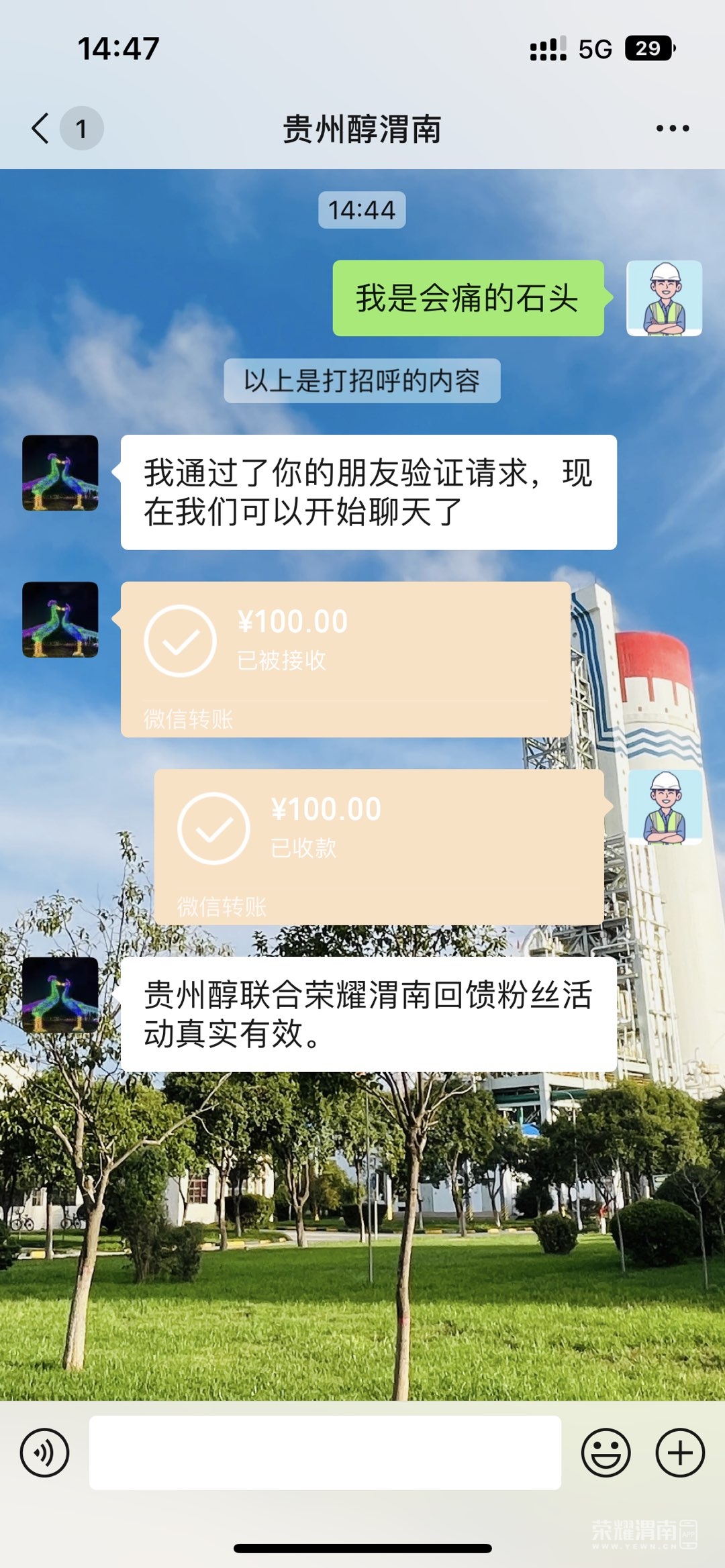Screen dimensions: 725x1568
Task: Switch to voice message input
Action: [x=44, y=1453]
